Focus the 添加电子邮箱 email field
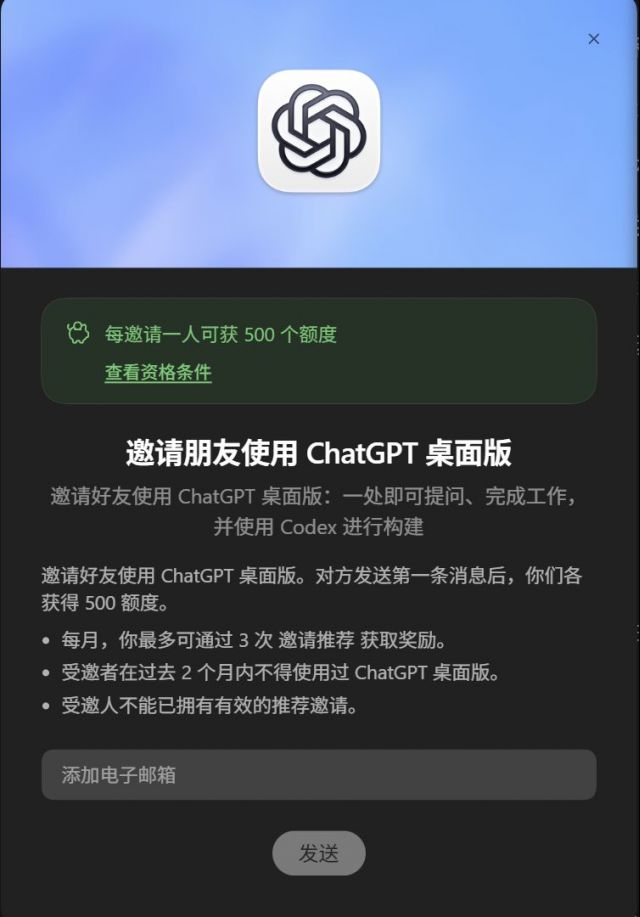 pos(319,775)
